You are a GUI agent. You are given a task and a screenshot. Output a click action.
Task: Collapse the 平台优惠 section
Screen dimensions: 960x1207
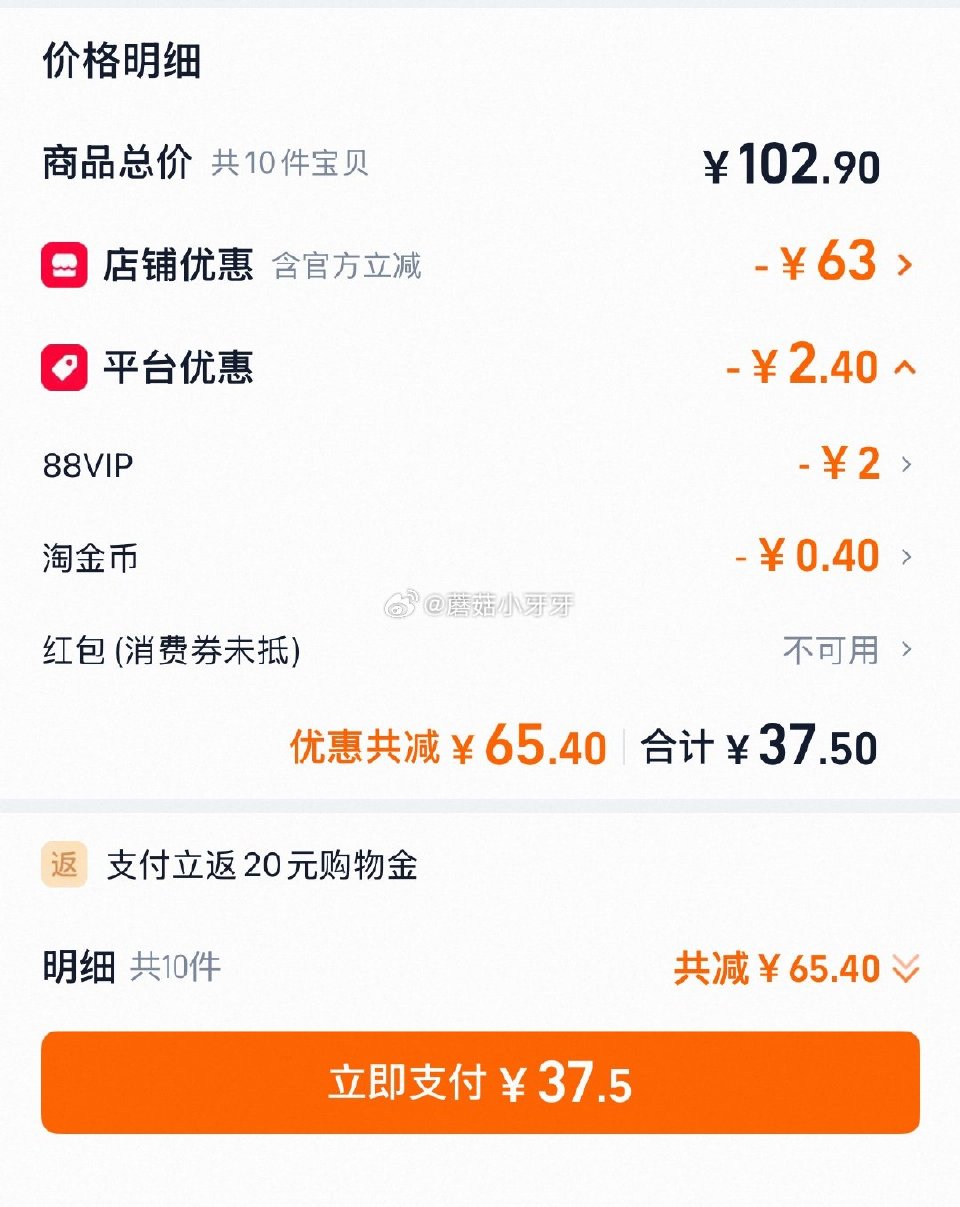[904, 367]
